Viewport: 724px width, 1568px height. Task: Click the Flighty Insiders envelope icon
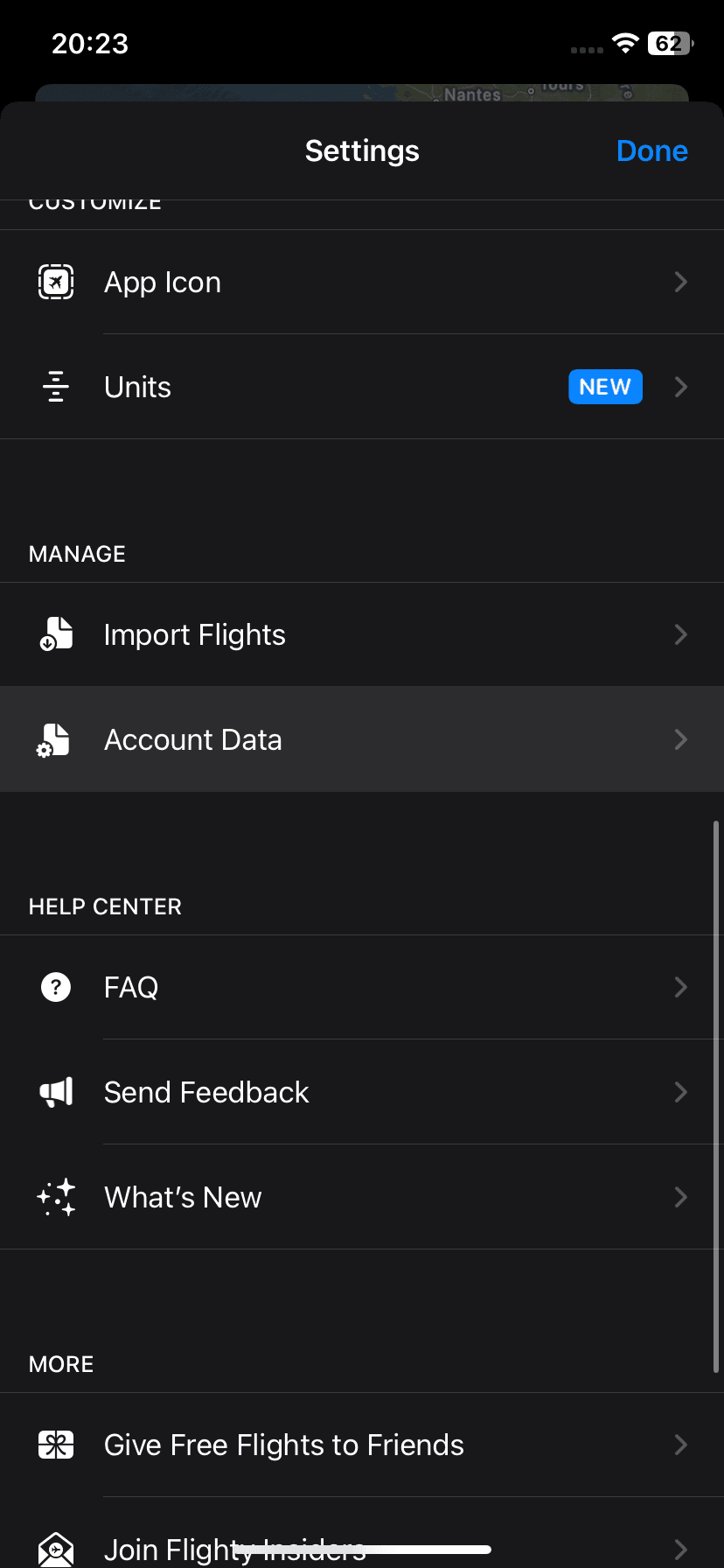55,1549
